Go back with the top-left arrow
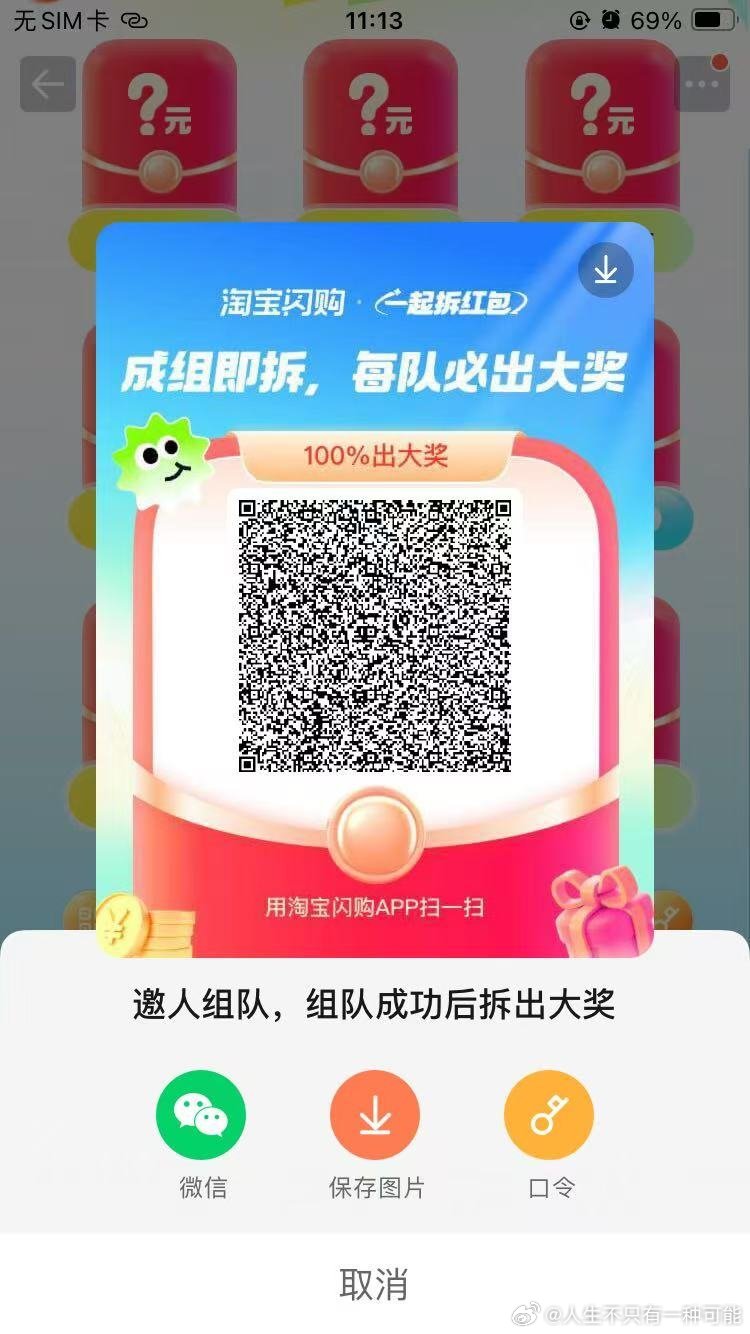750x1334 pixels. point(48,84)
